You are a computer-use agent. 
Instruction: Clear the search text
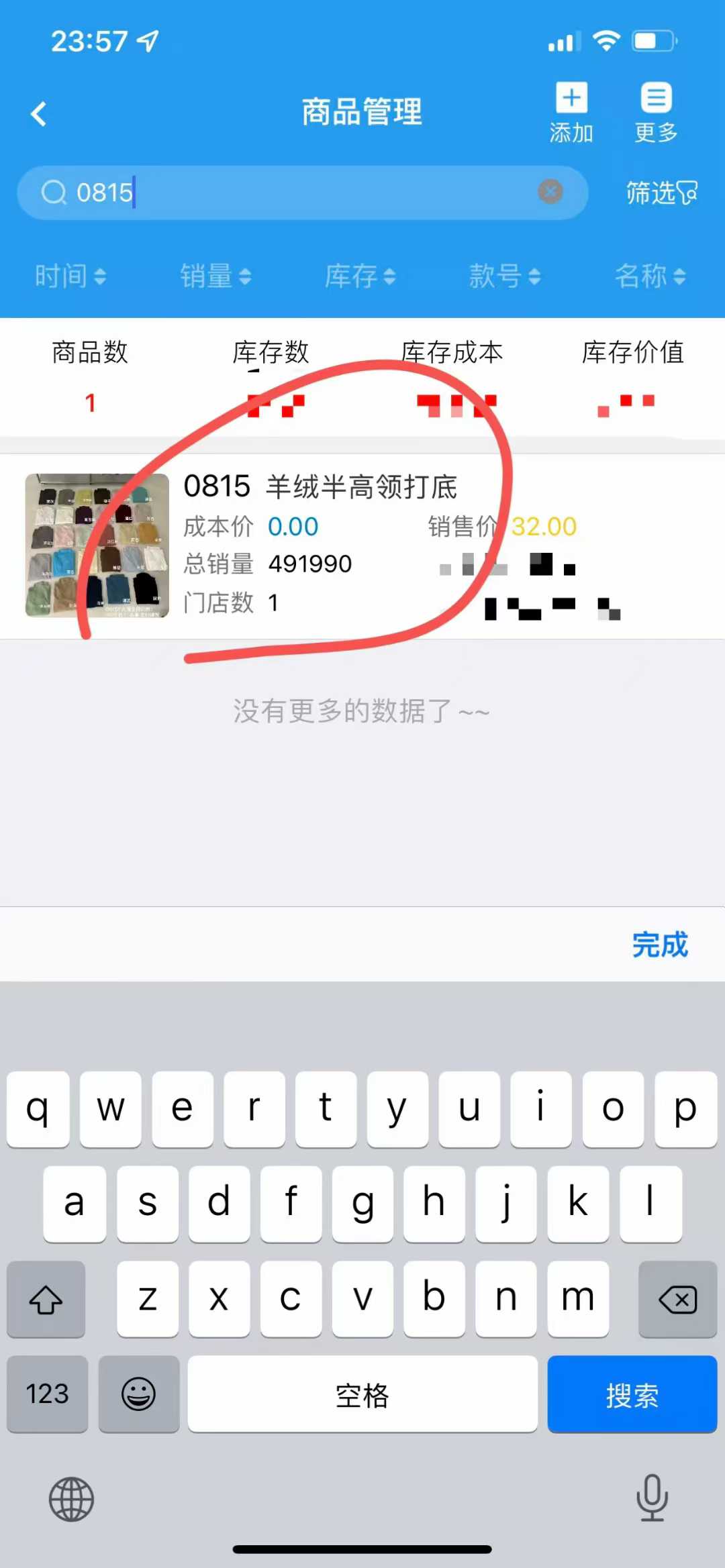pyautogui.click(x=550, y=192)
